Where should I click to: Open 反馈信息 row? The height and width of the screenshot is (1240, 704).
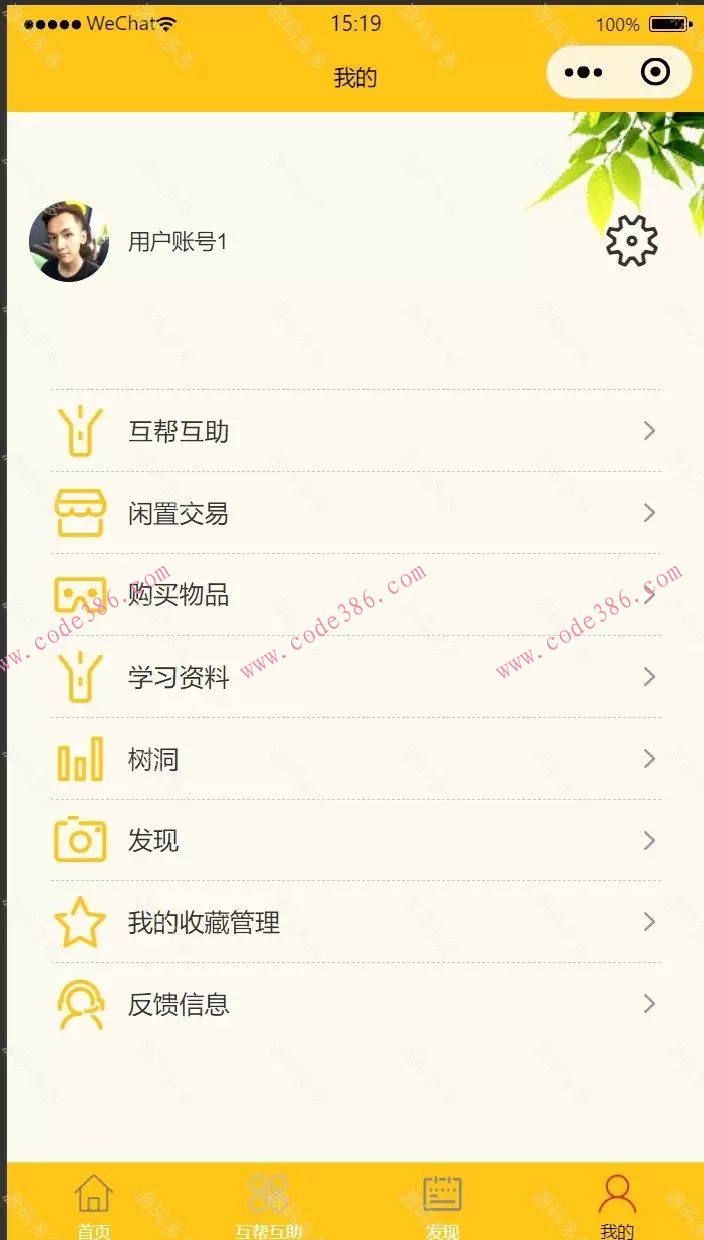point(355,1005)
